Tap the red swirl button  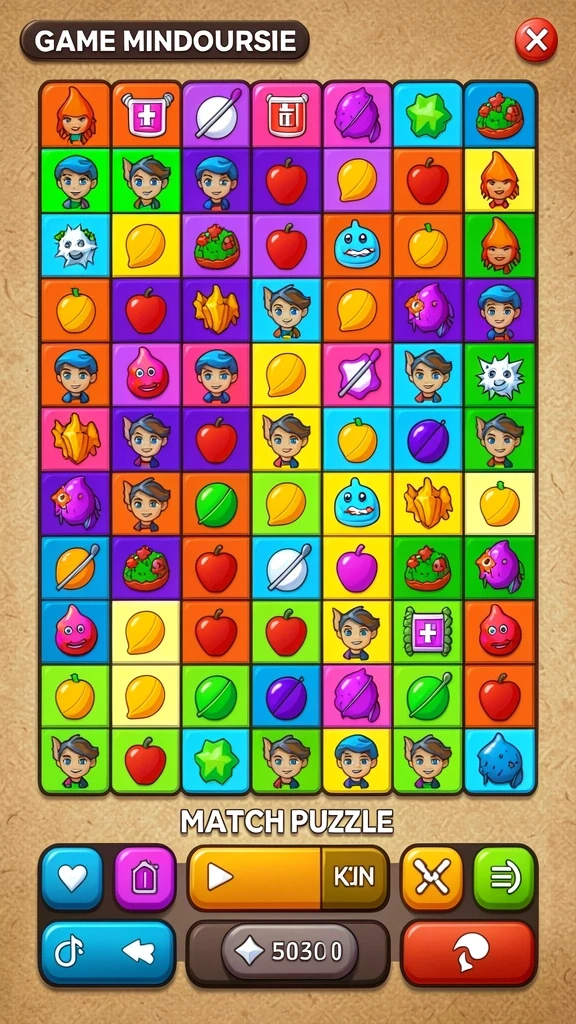coord(468,952)
